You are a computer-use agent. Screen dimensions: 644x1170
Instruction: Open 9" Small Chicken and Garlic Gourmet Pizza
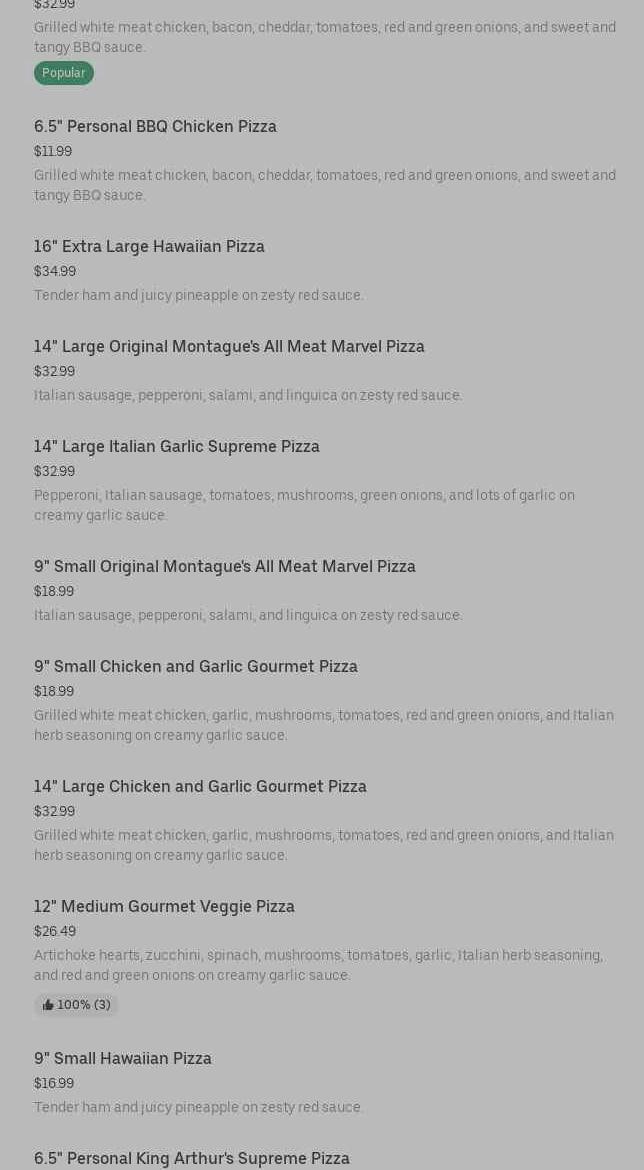click(196, 667)
